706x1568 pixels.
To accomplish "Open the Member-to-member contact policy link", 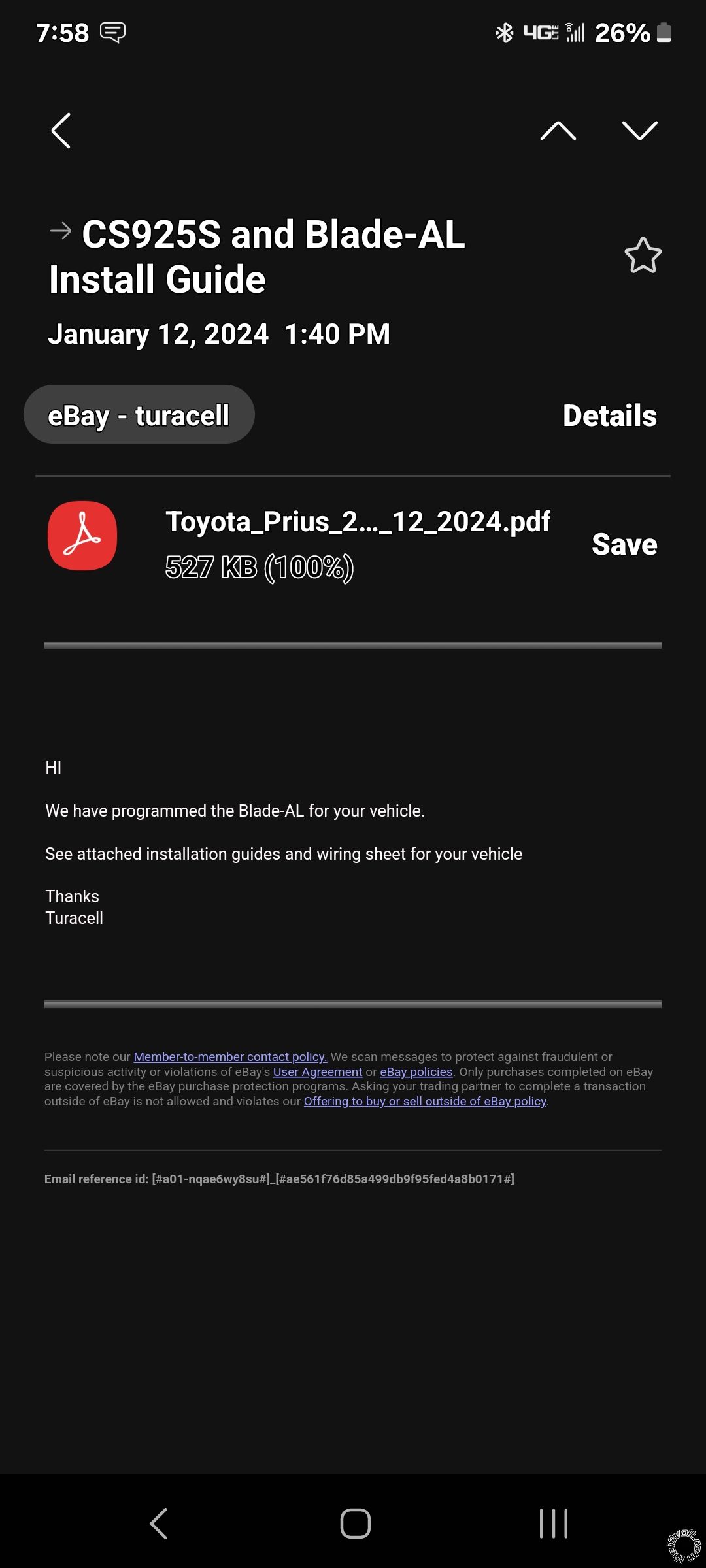I will point(230,1056).
